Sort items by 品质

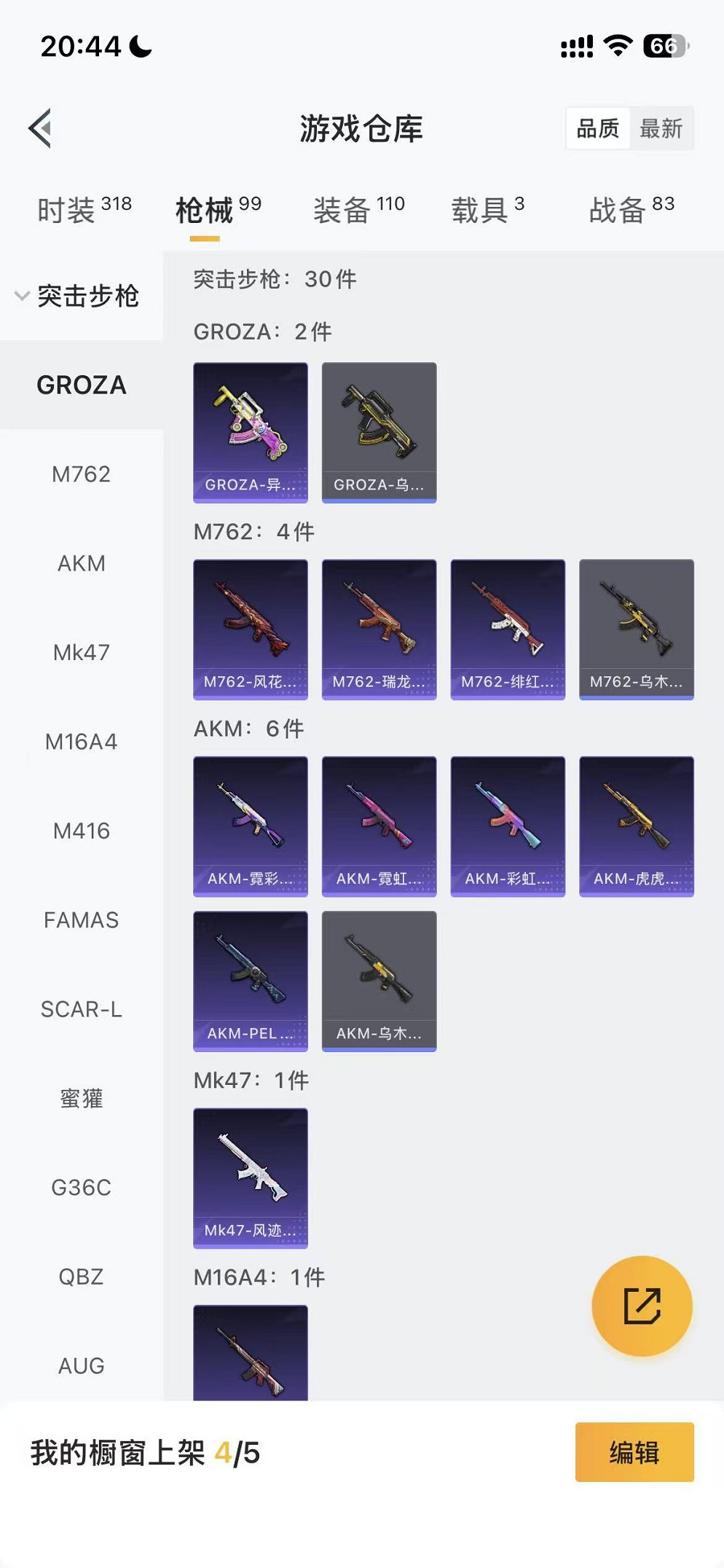click(597, 129)
